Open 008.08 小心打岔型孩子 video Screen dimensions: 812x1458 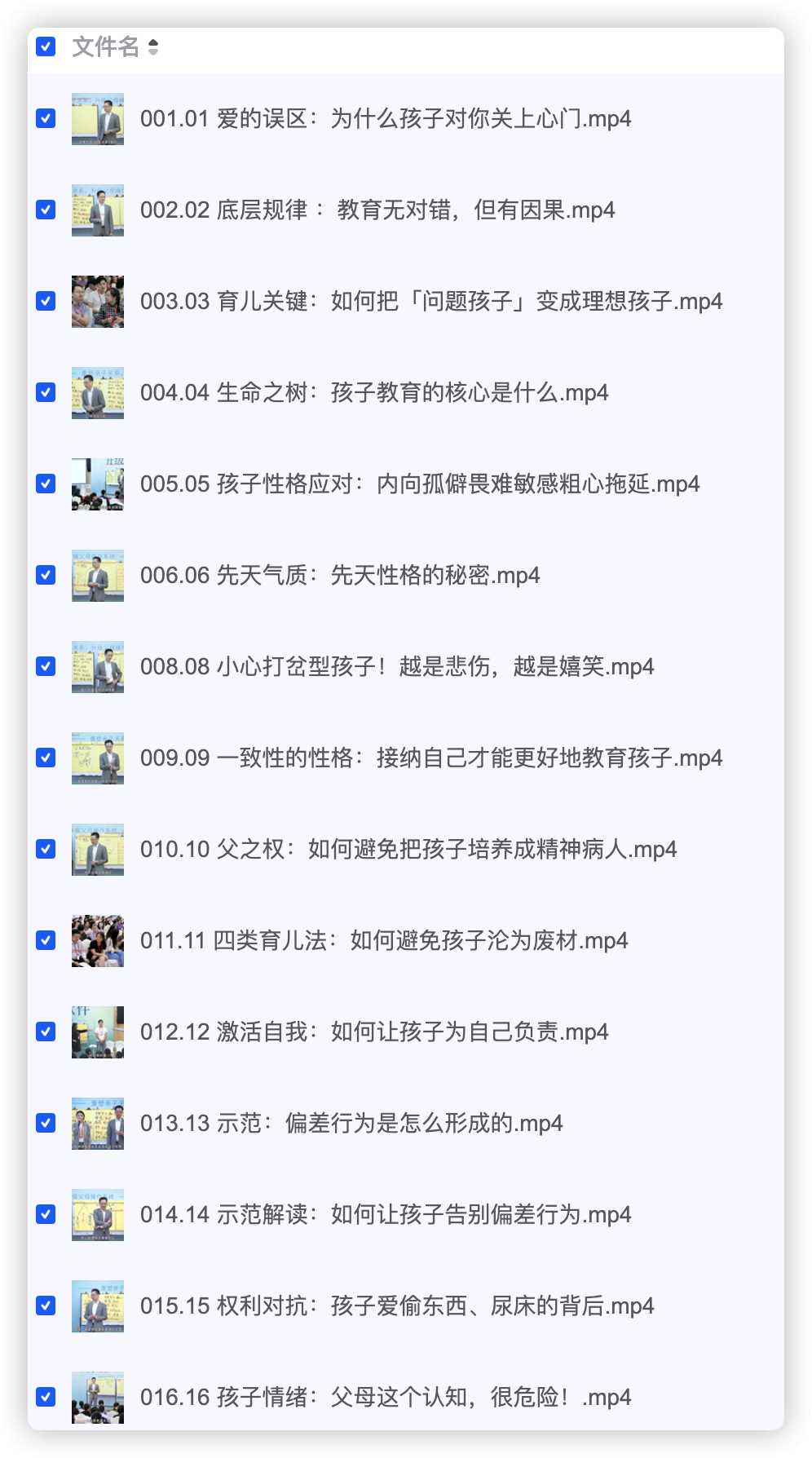(x=396, y=667)
